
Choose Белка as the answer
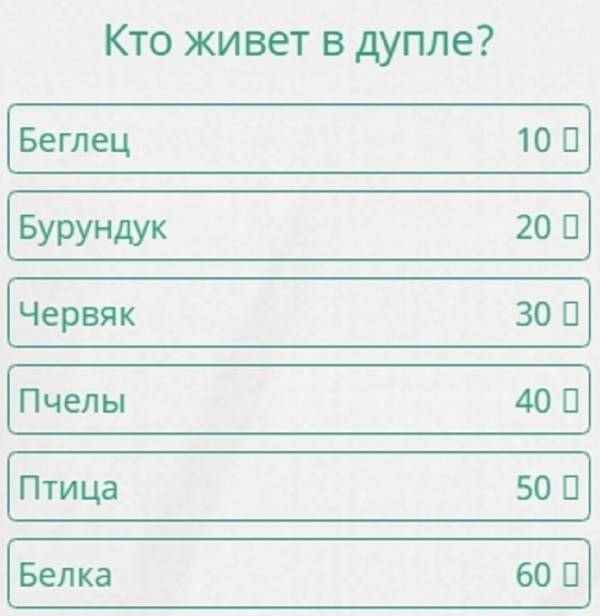click(x=299, y=575)
